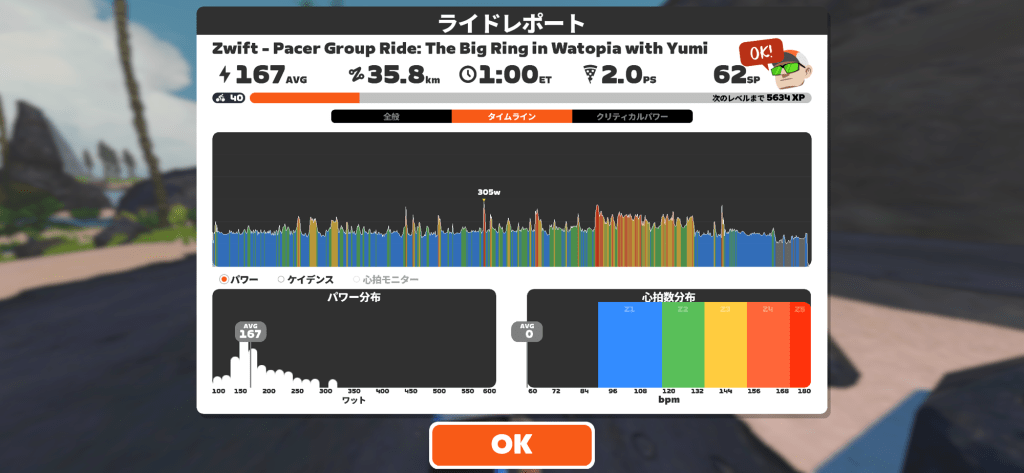Select 心拍モニター graph option
This screenshot has height=473, width=1024.
pos(385,280)
